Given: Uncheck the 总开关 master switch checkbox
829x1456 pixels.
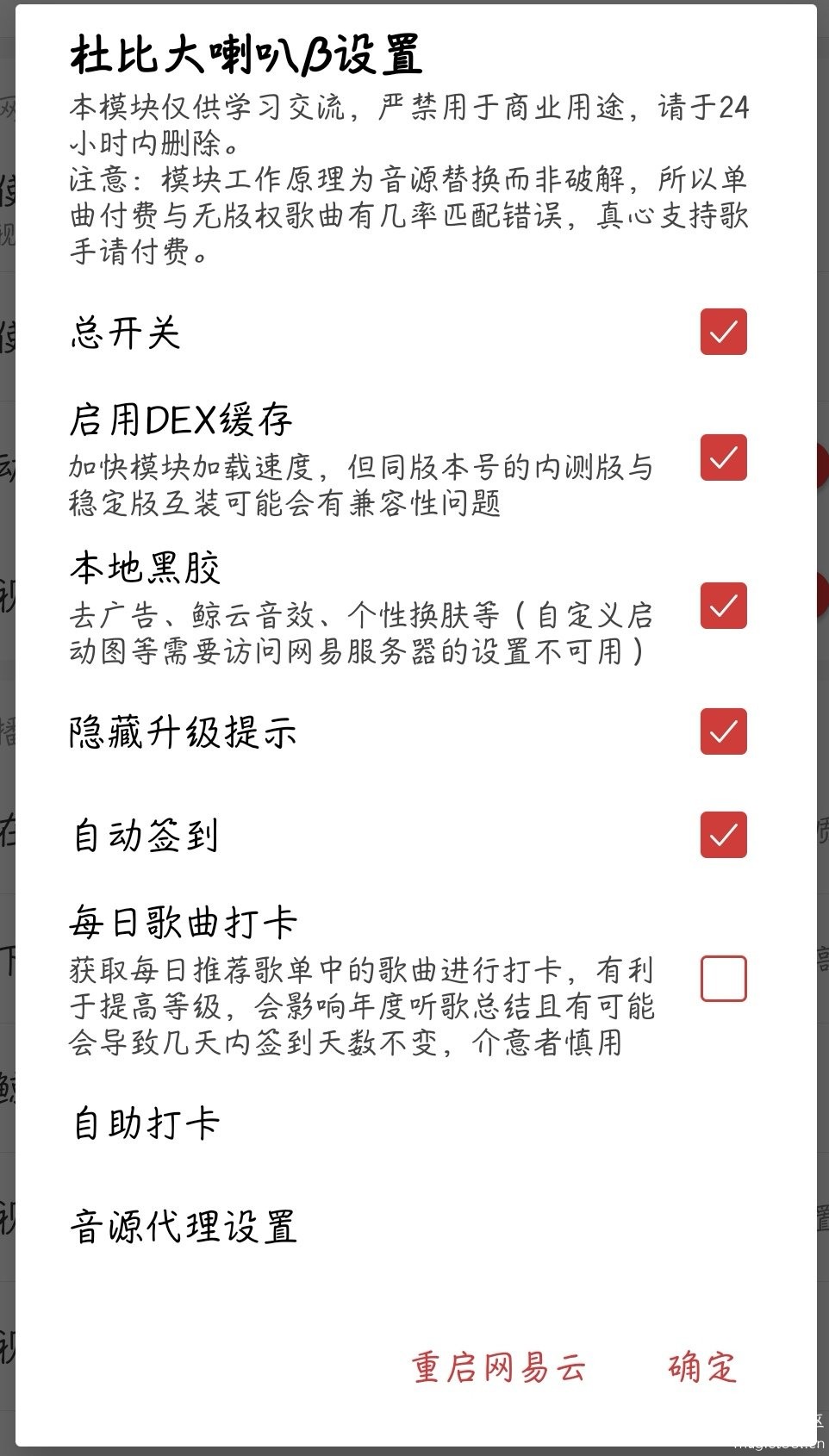Looking at the screenshot, I should (723, 332).
